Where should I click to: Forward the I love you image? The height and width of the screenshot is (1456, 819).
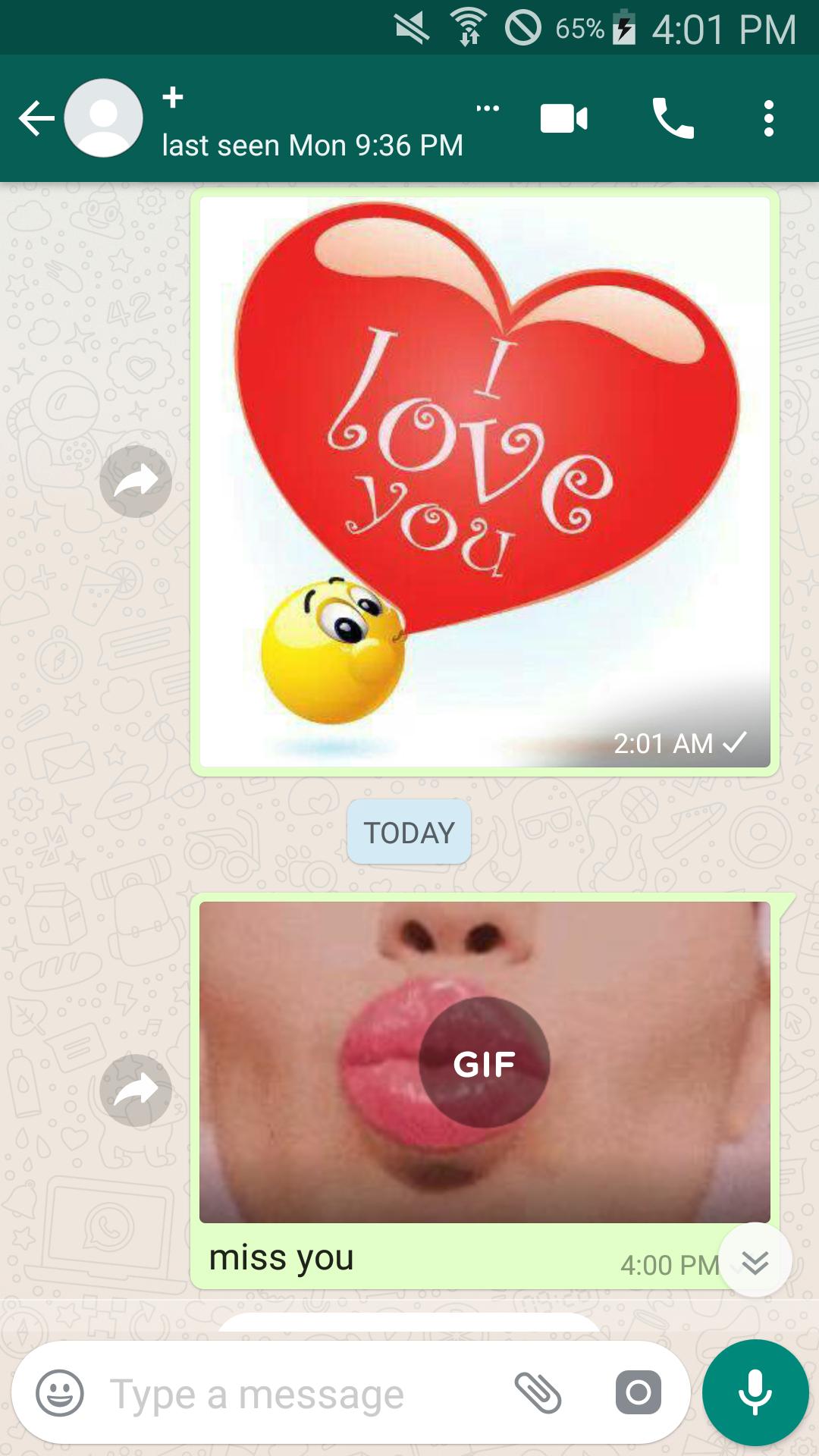[x=136, y=482]
